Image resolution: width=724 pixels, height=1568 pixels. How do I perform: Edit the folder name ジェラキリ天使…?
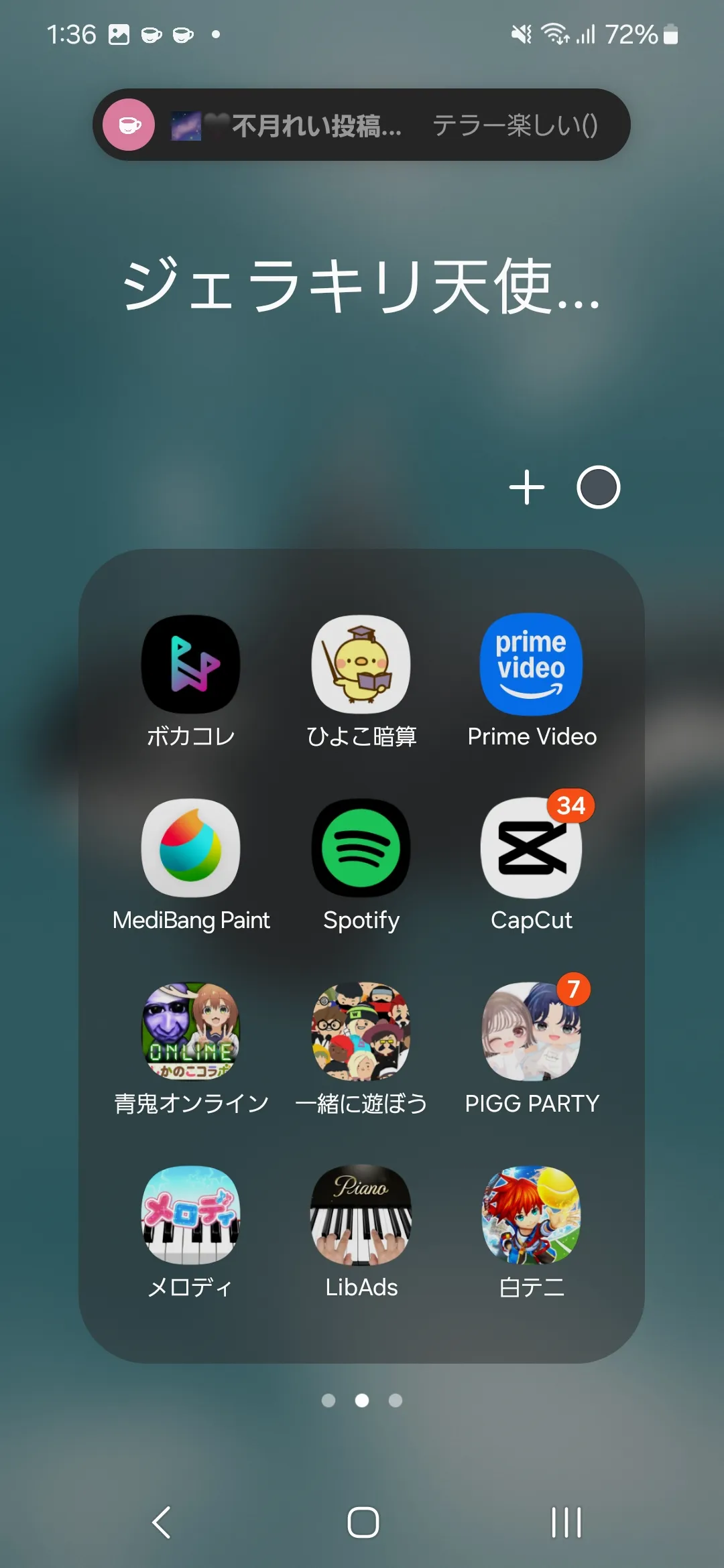pos(361,286)
